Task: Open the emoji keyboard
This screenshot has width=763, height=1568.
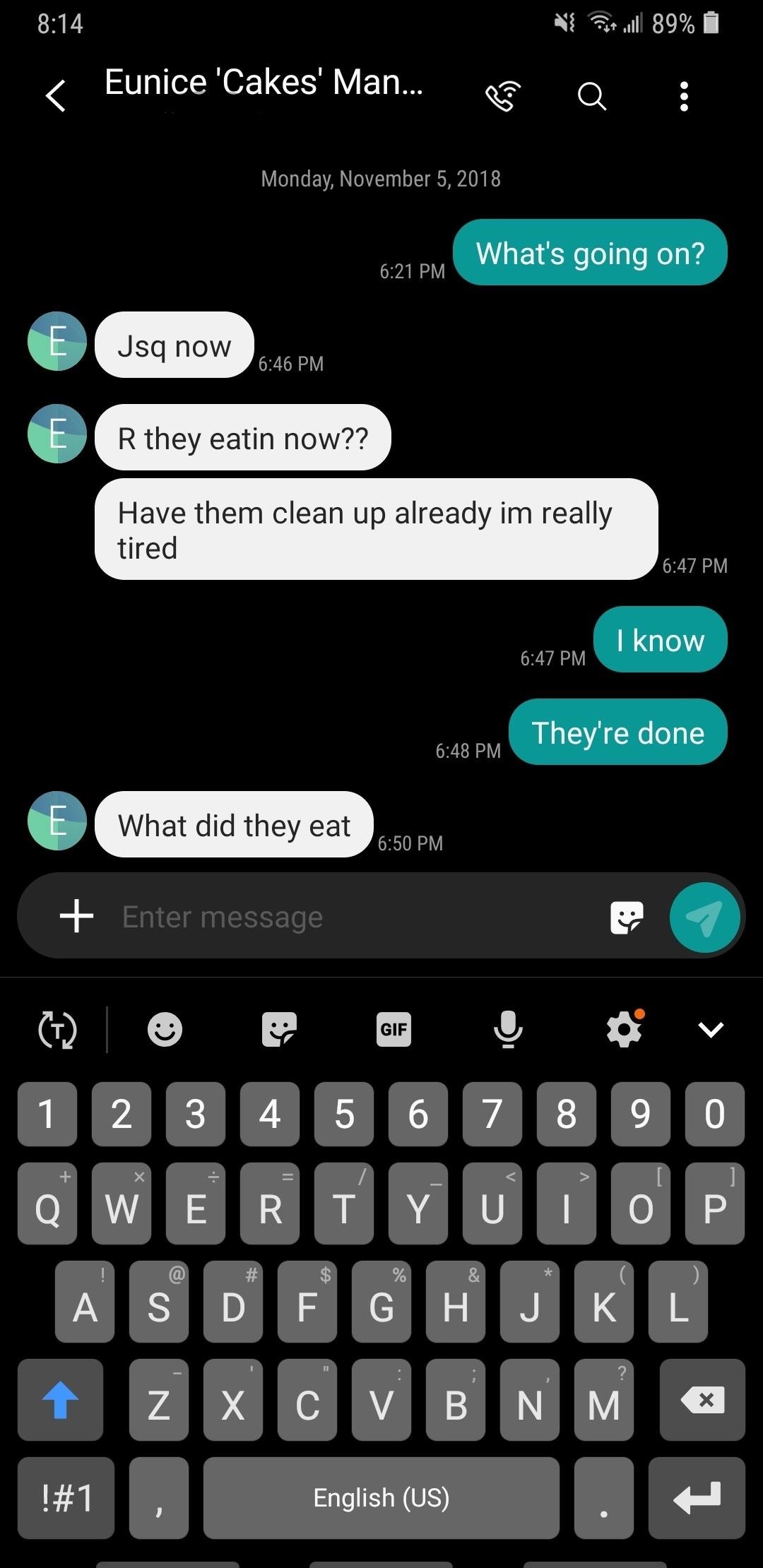Action: tap(165, 1029)
